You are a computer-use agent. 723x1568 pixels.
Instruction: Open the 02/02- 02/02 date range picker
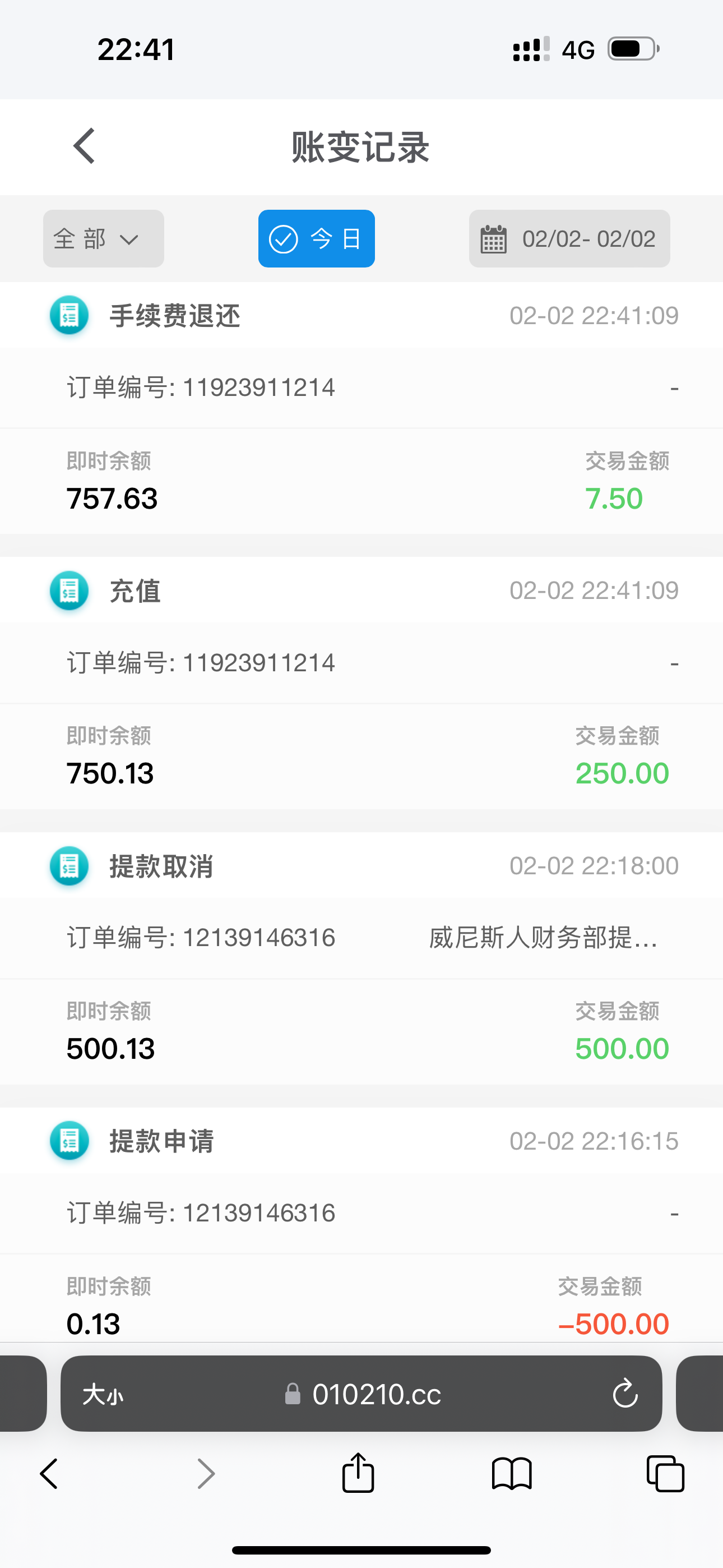coord(569,238)
